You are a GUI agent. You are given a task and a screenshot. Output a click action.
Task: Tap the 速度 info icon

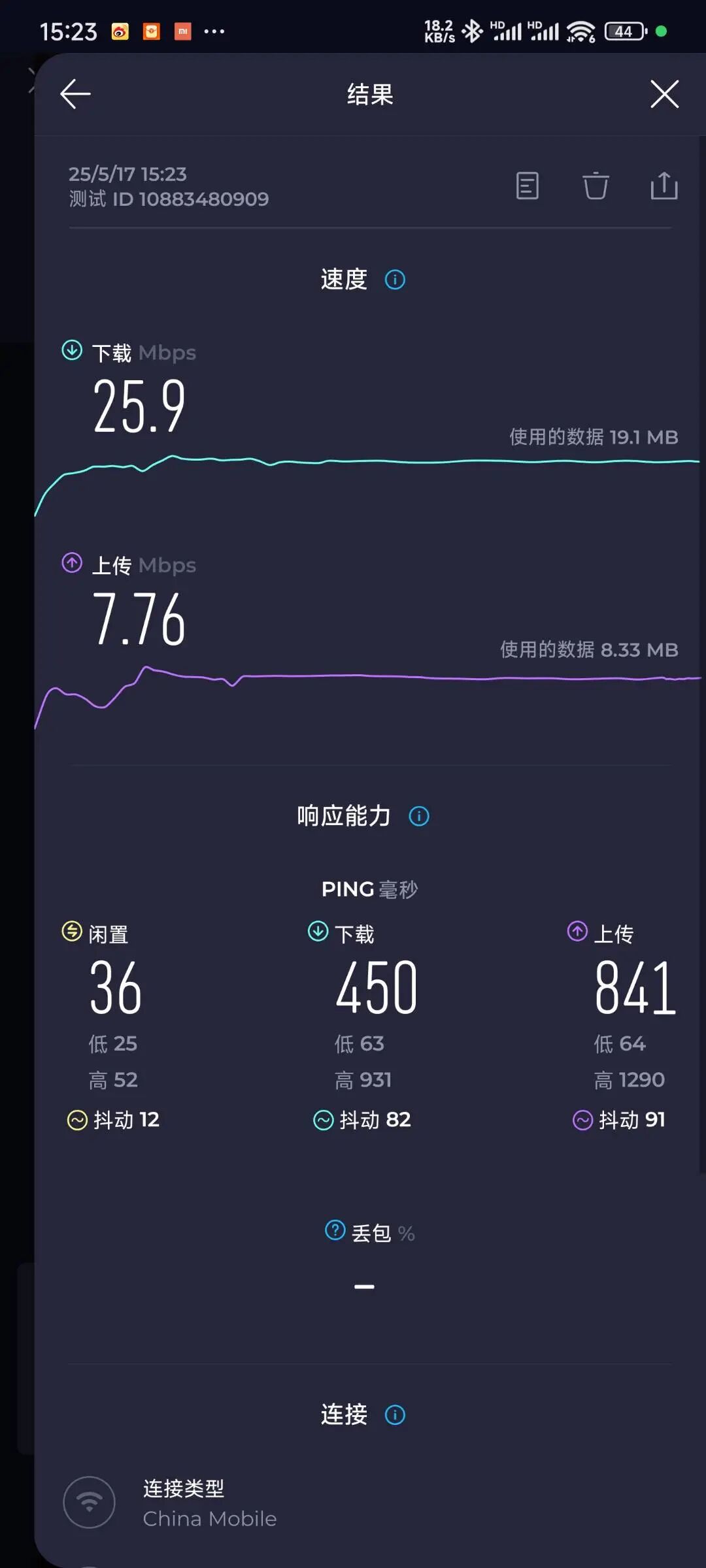coord(395,279)
